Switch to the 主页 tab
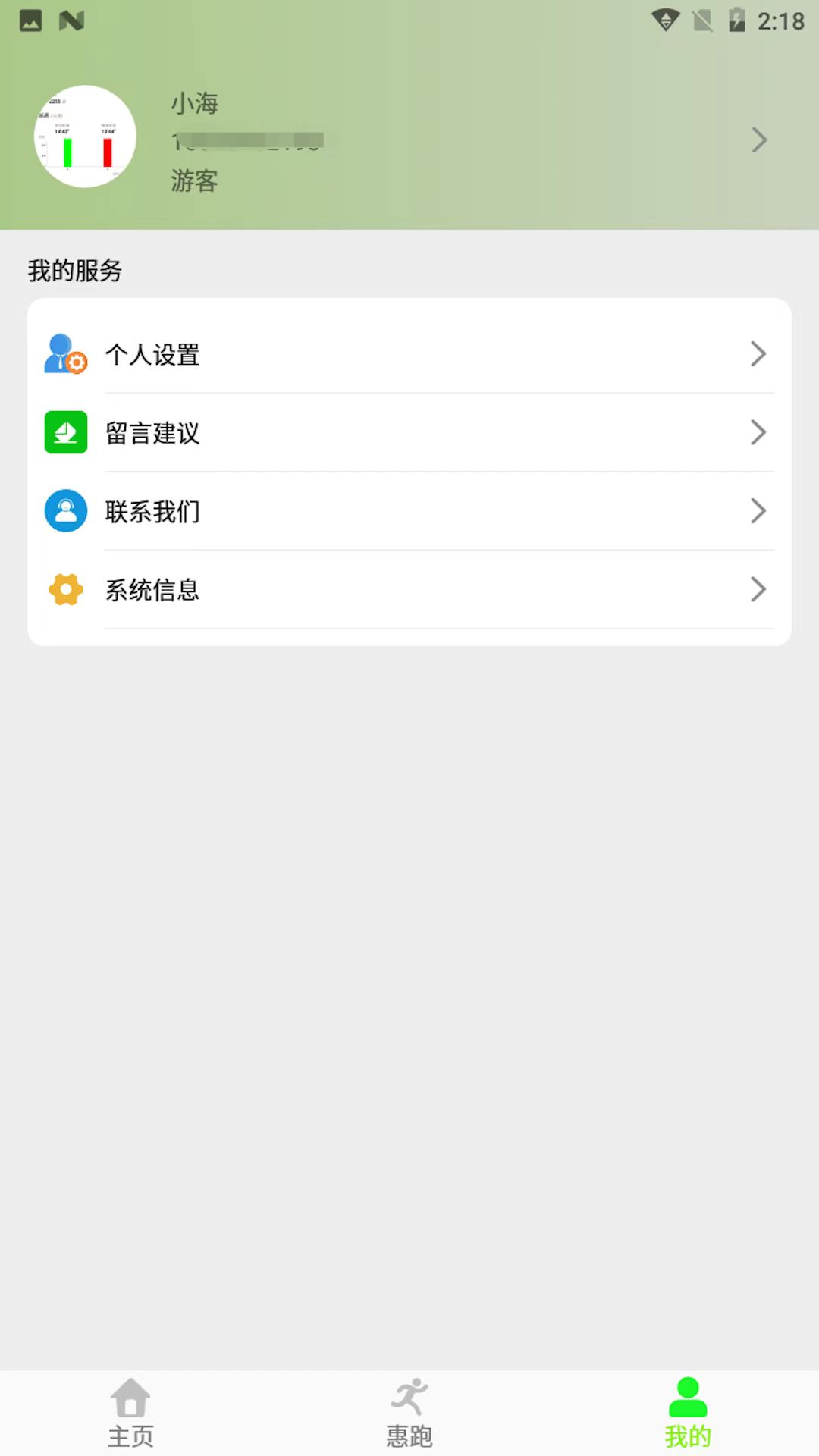 [x=130, y=1414]
